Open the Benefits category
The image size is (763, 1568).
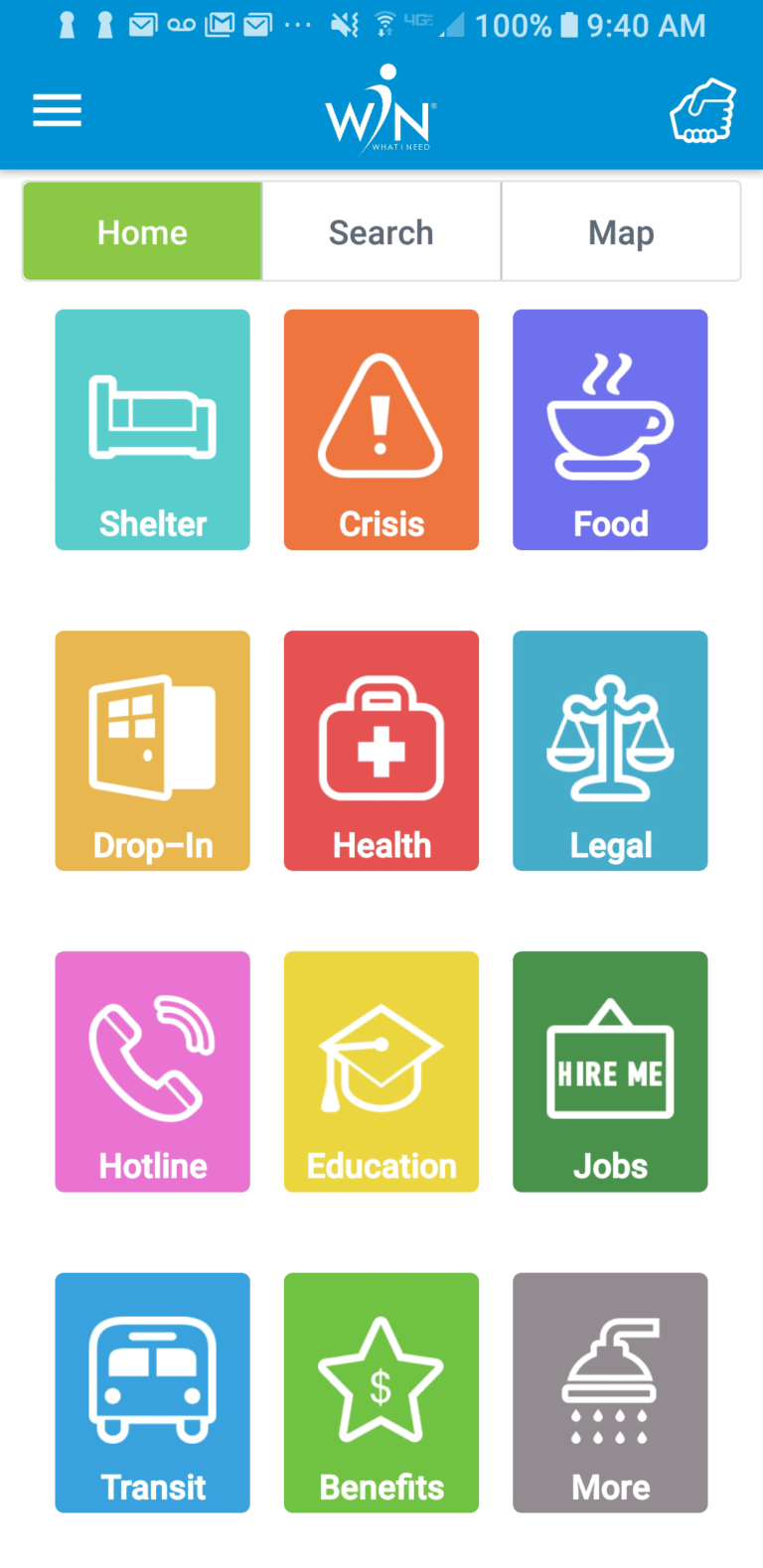coord(381,1392)
